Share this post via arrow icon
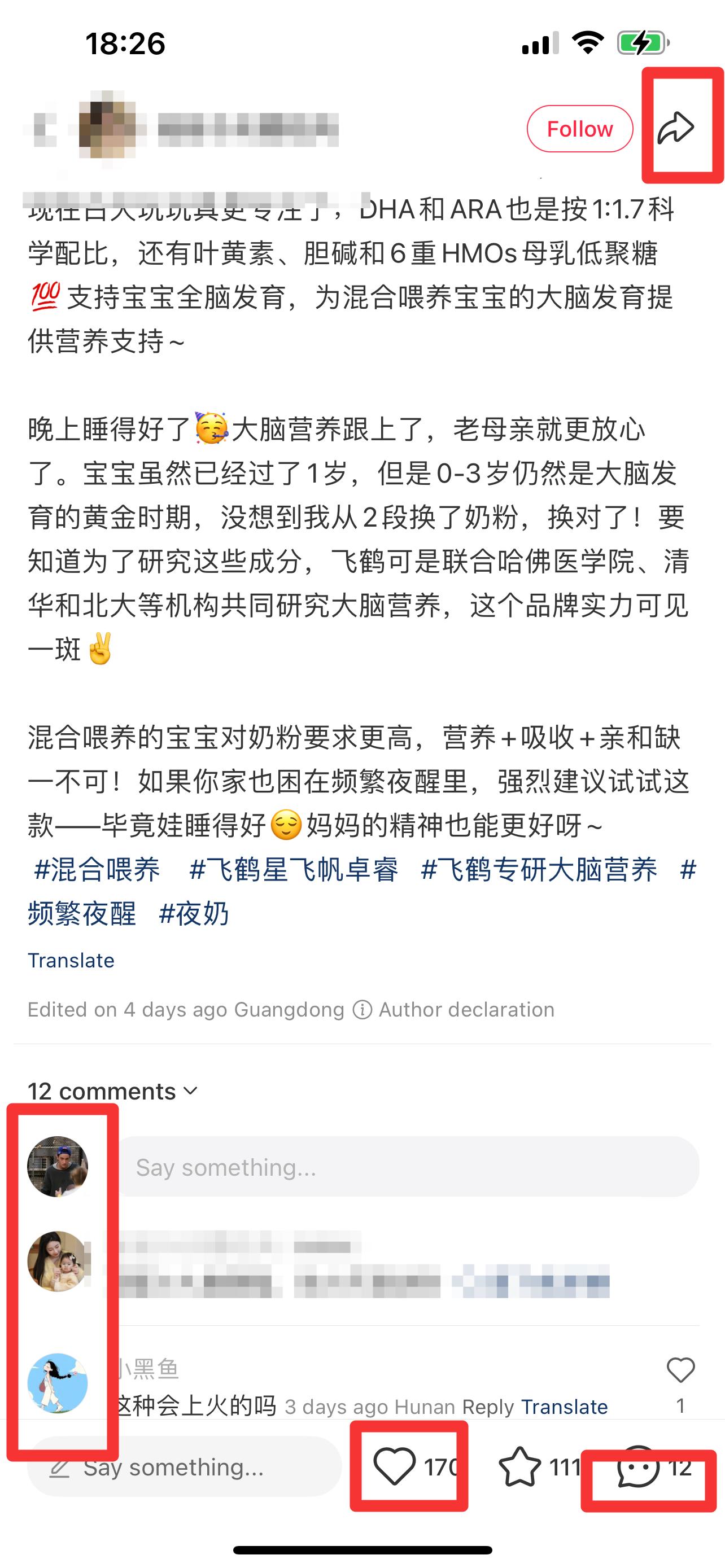725x1568 pixels. [x=676, y=127]
